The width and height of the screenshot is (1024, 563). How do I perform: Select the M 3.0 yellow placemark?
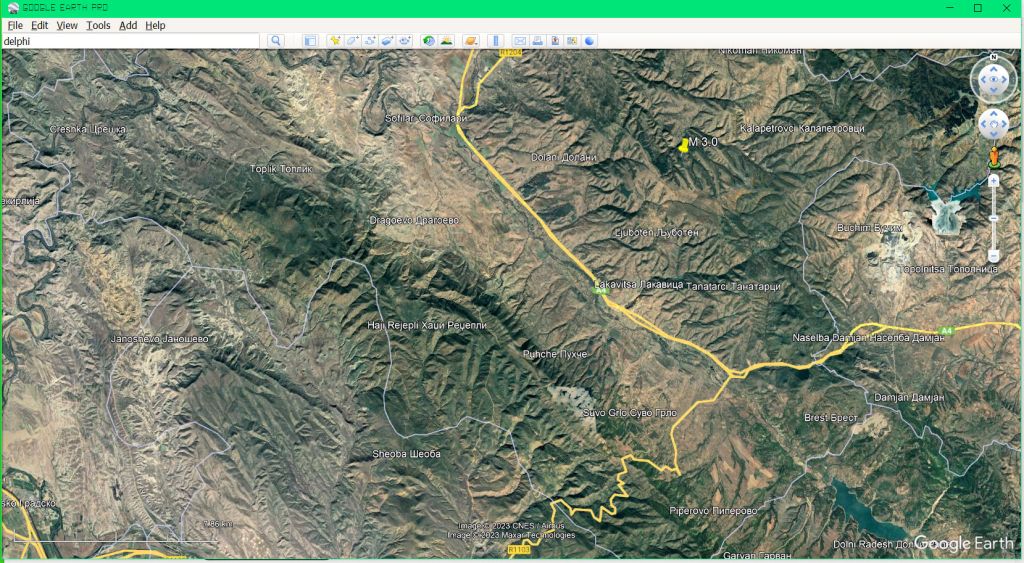coord(684,145)
